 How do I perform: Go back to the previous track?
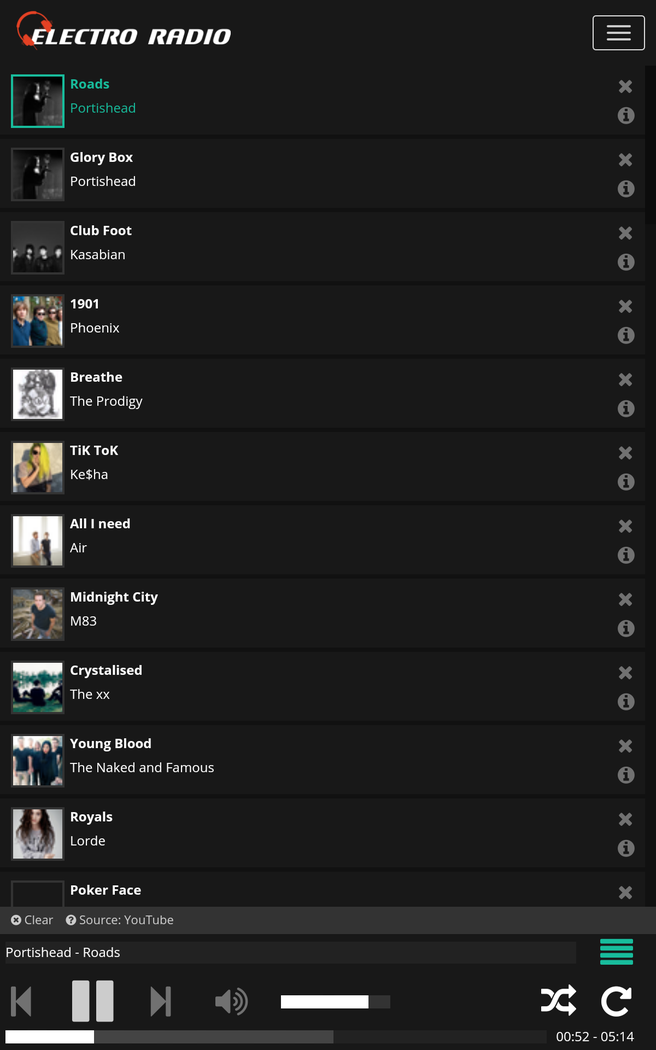21,1001
